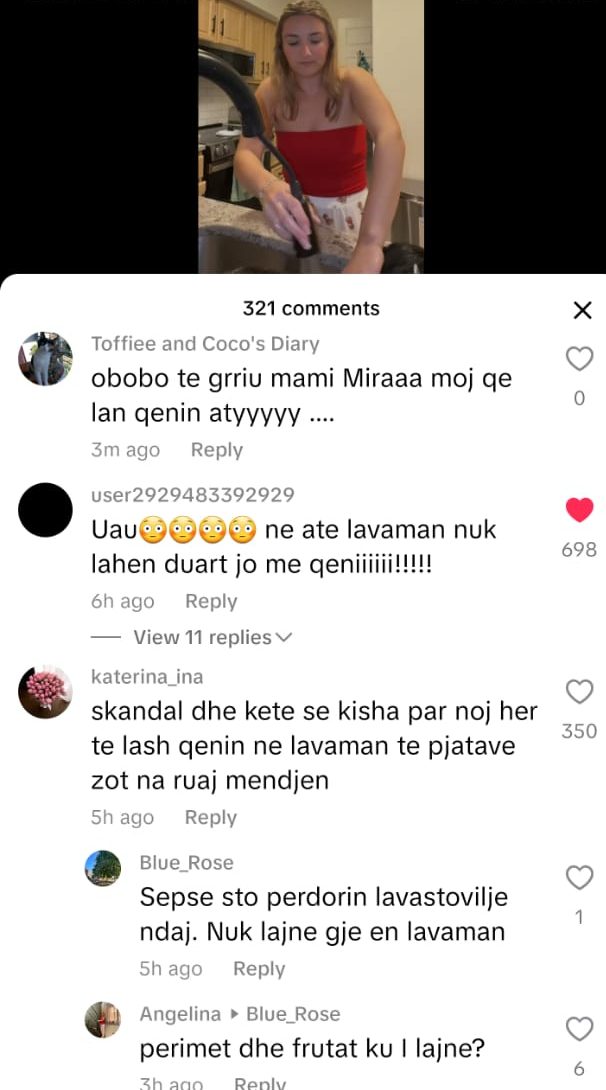Like Blue_Rose's reply
606x1090 pixels.
click(x=579, y=878)
